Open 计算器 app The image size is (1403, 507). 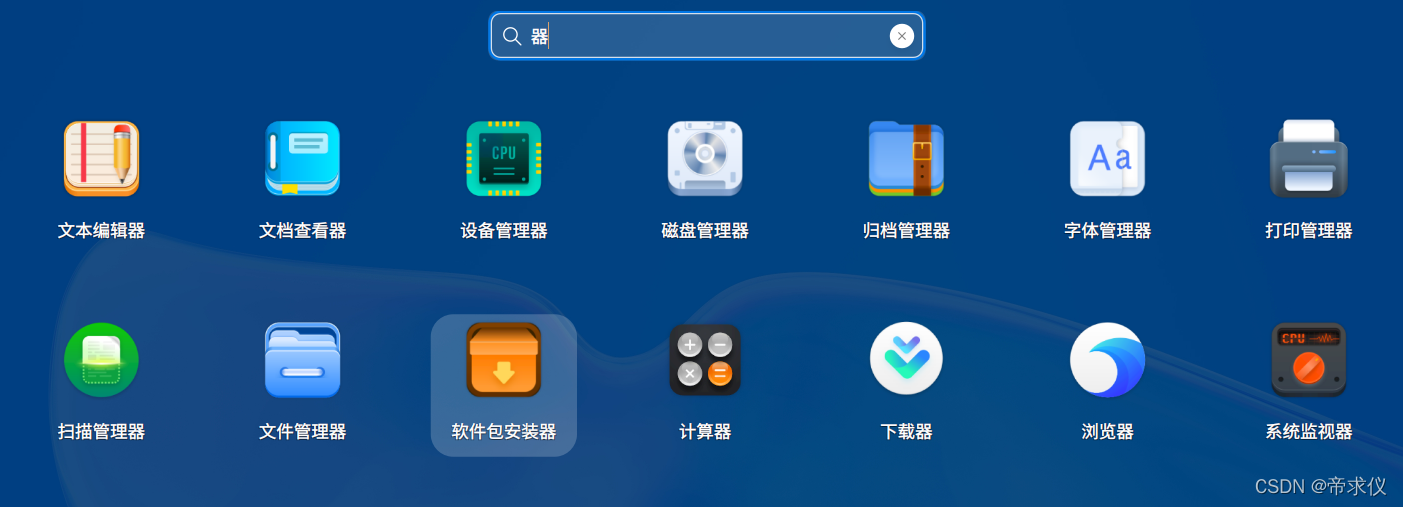[705, 361]
